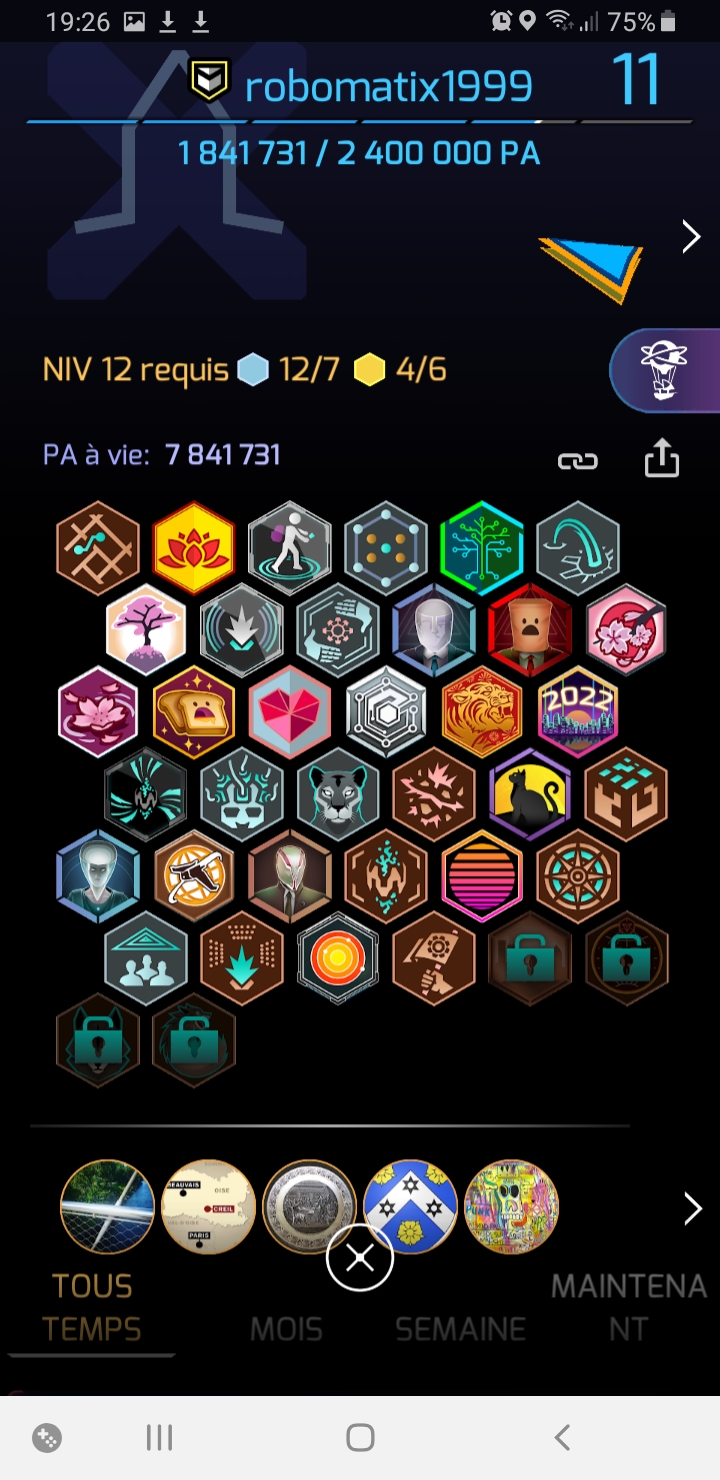The width and height of the screenshot is (720, 1480).
Task: Open the pink heart medal
Action: tap(289, 712)
